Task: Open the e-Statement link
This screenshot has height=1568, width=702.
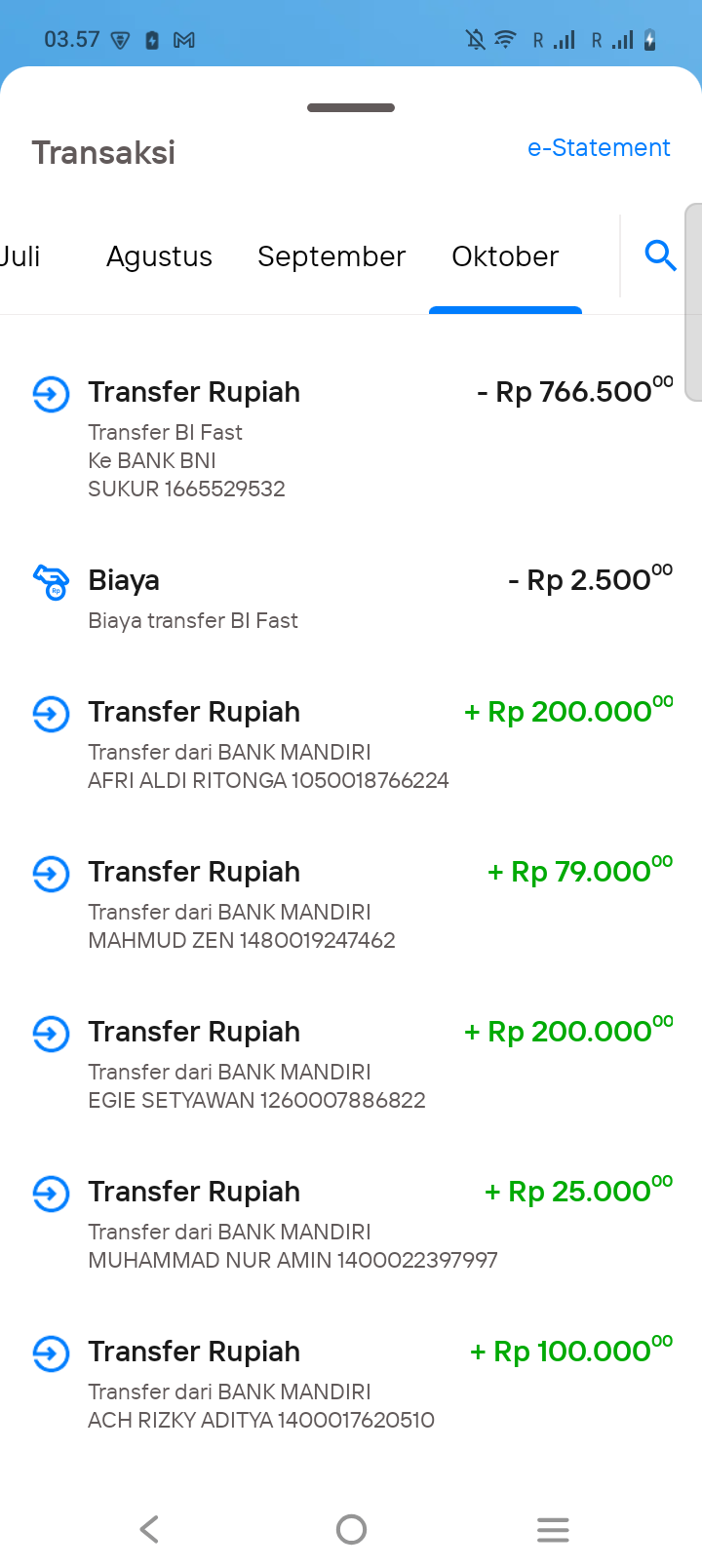Action: coord(599,147)
